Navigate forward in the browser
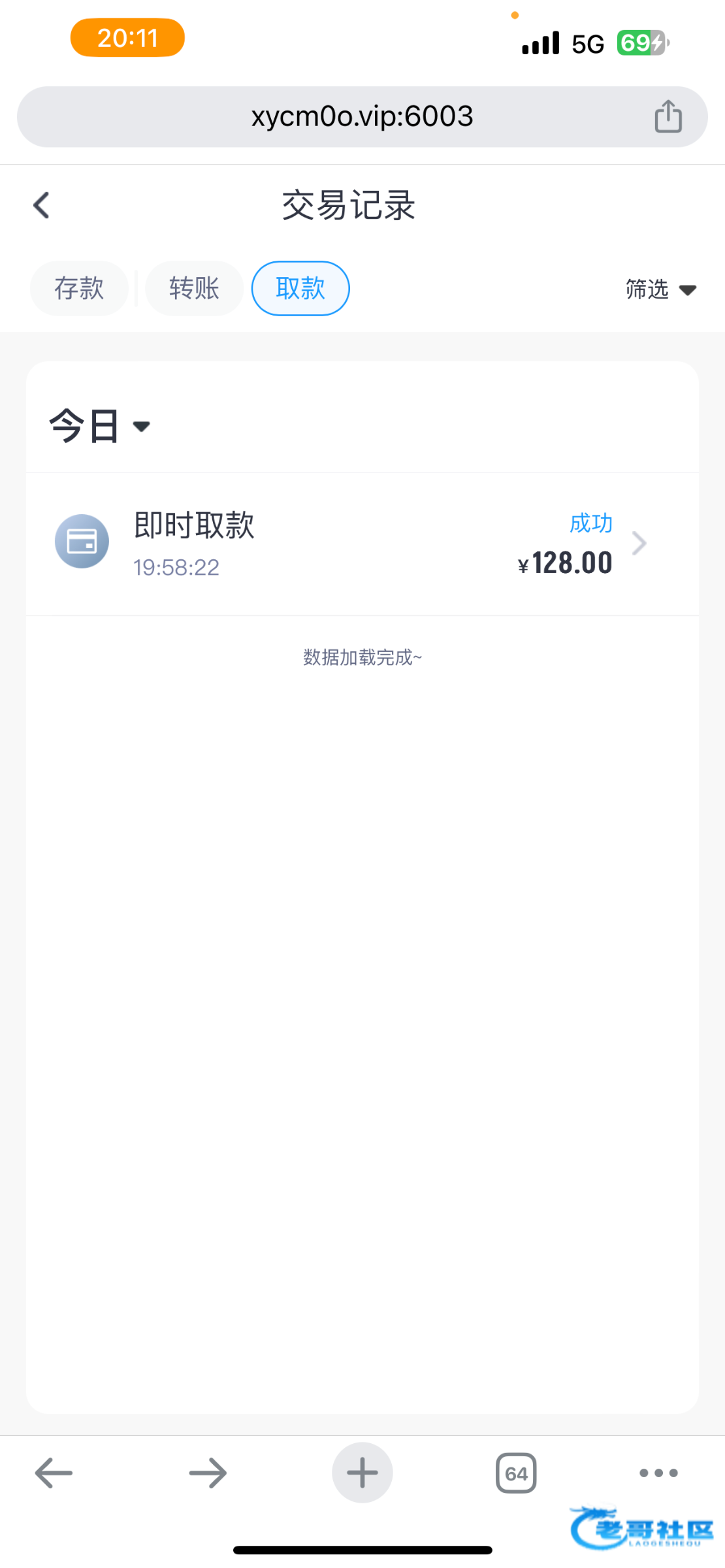The image size is (725, 1568). 208,1473
